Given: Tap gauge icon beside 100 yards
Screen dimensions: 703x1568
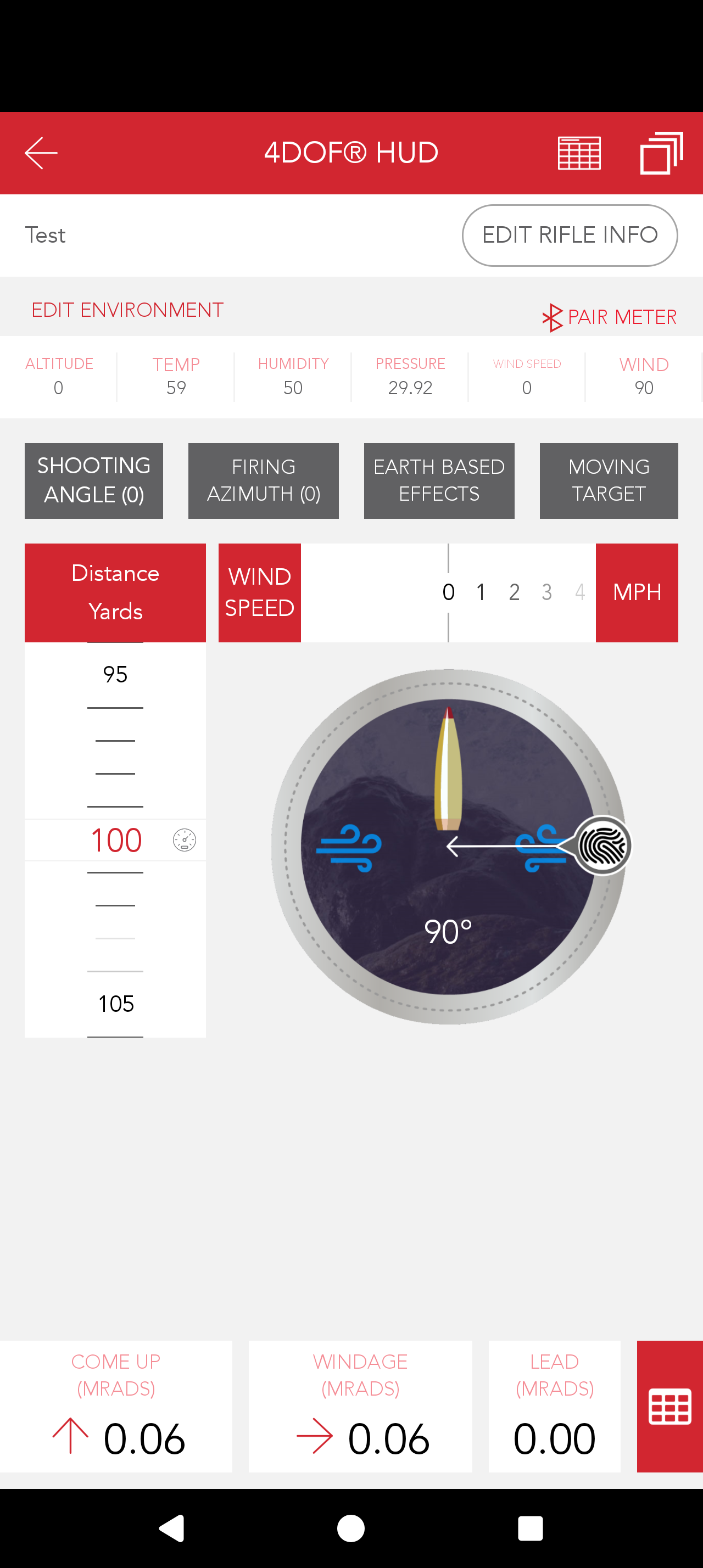Looking at the screenshot, I should pos(185,840).
